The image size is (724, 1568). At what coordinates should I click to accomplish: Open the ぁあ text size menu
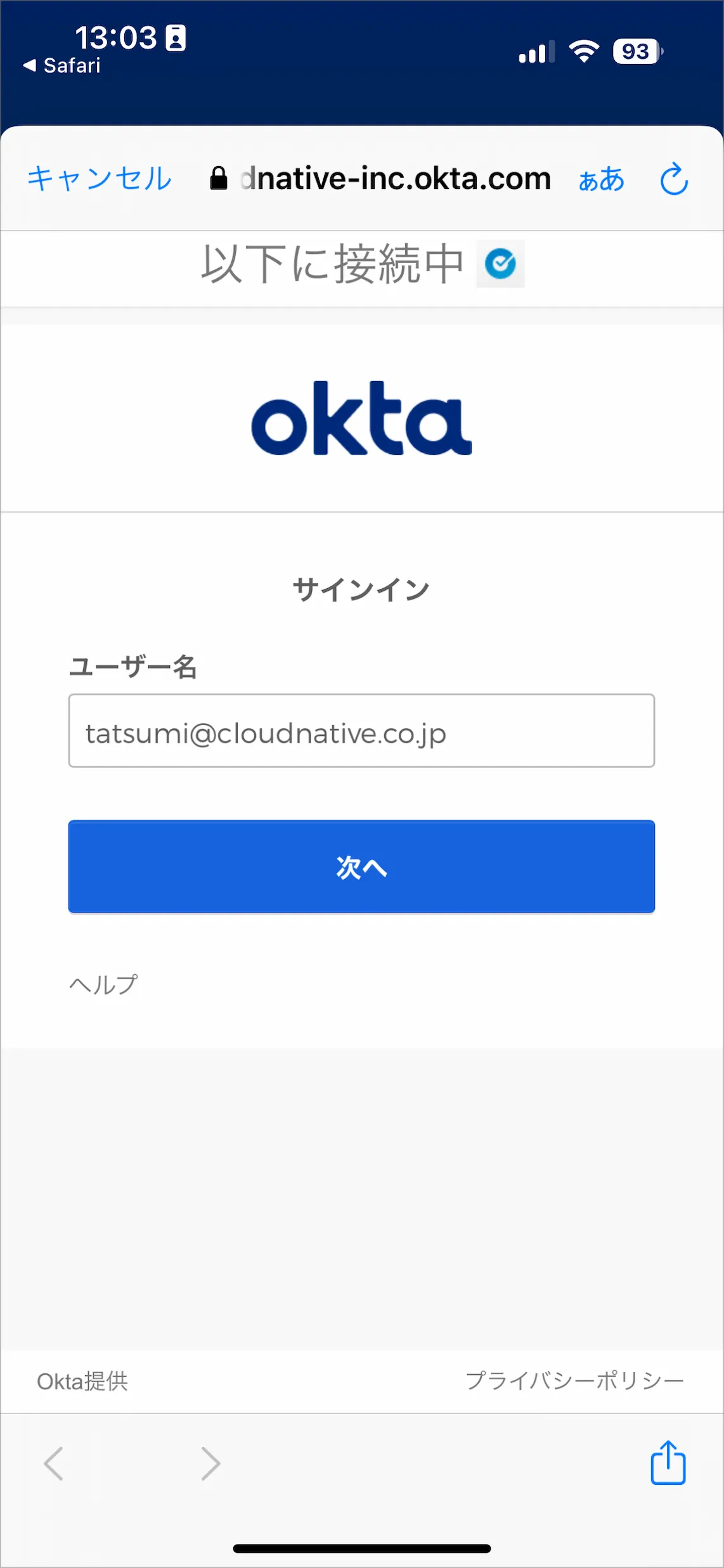click(x=601, y=179)
